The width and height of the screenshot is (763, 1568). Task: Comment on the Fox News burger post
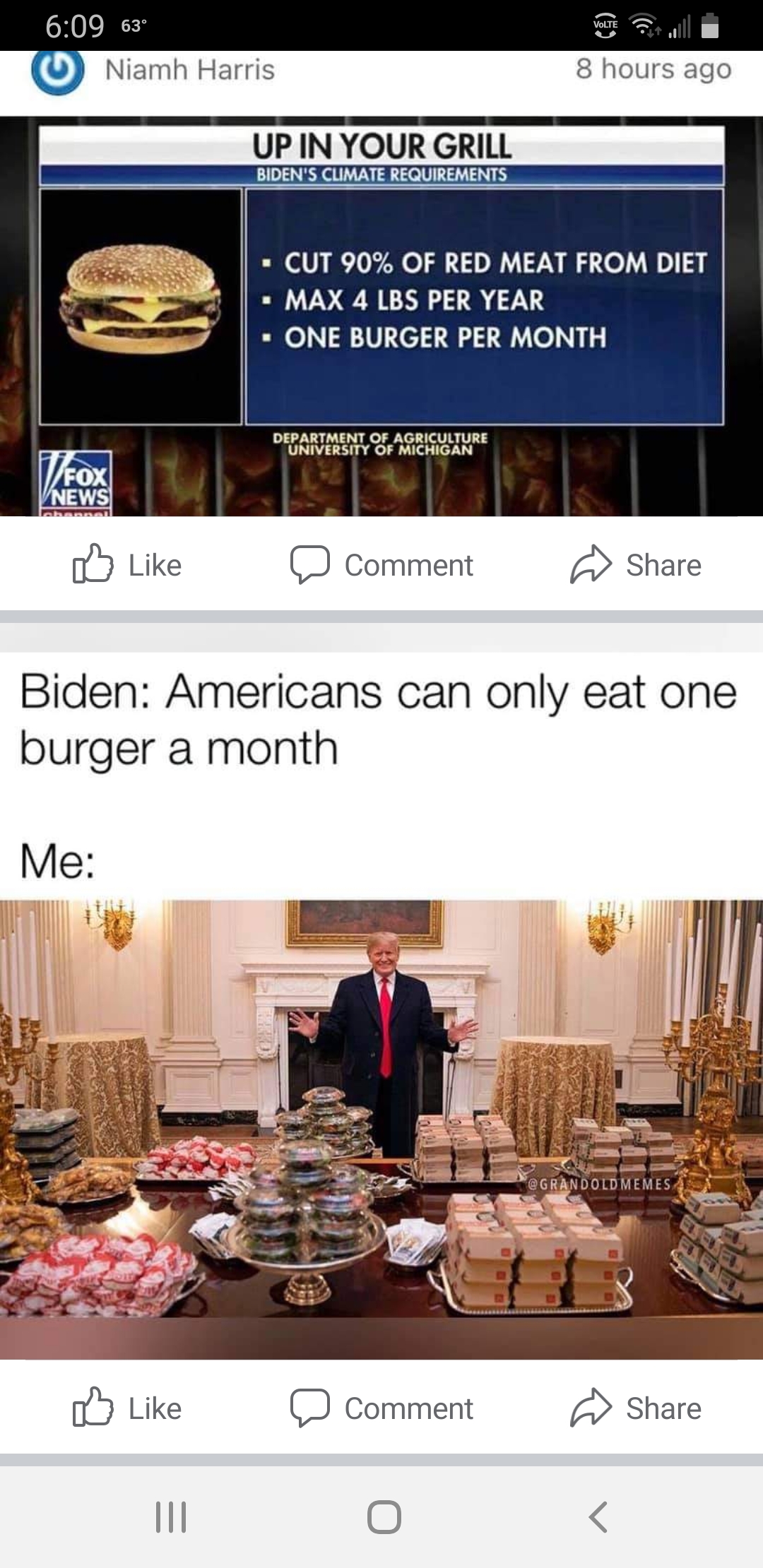pyautogui.click(x=381, y=565)
